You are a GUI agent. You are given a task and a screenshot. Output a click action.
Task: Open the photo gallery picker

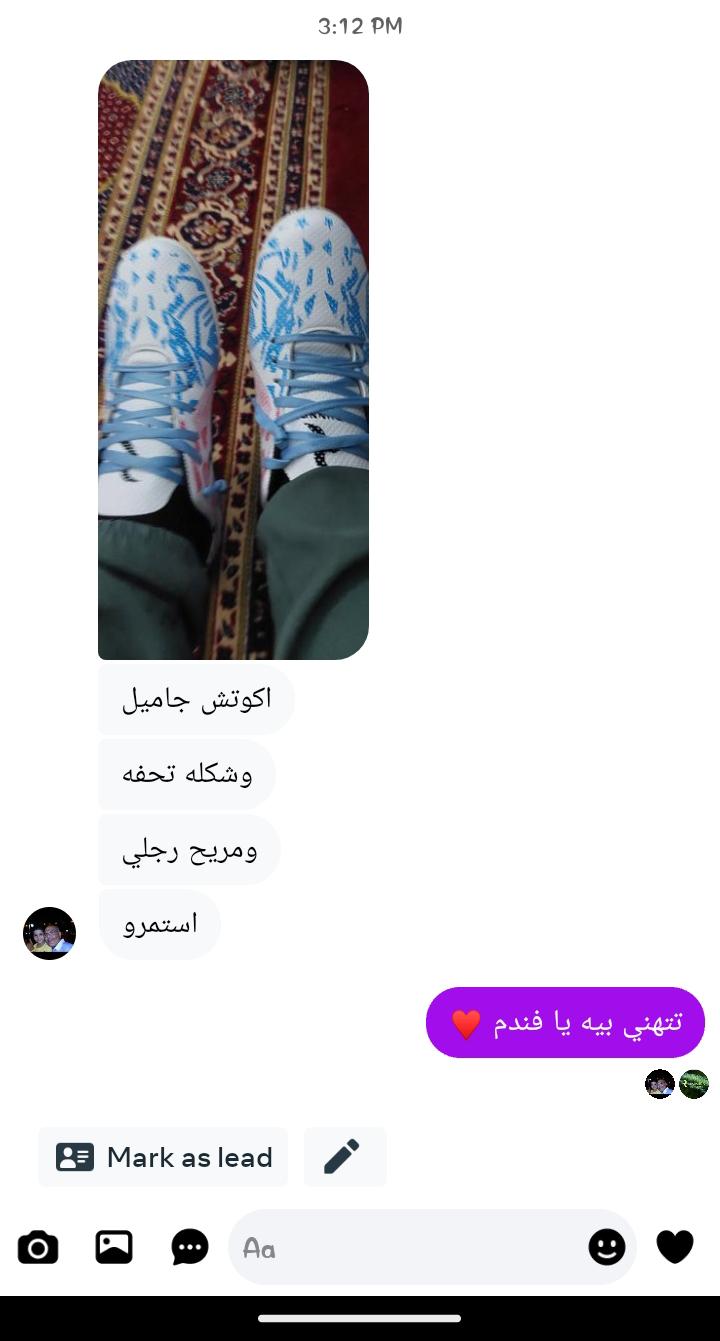(114, 1247)
